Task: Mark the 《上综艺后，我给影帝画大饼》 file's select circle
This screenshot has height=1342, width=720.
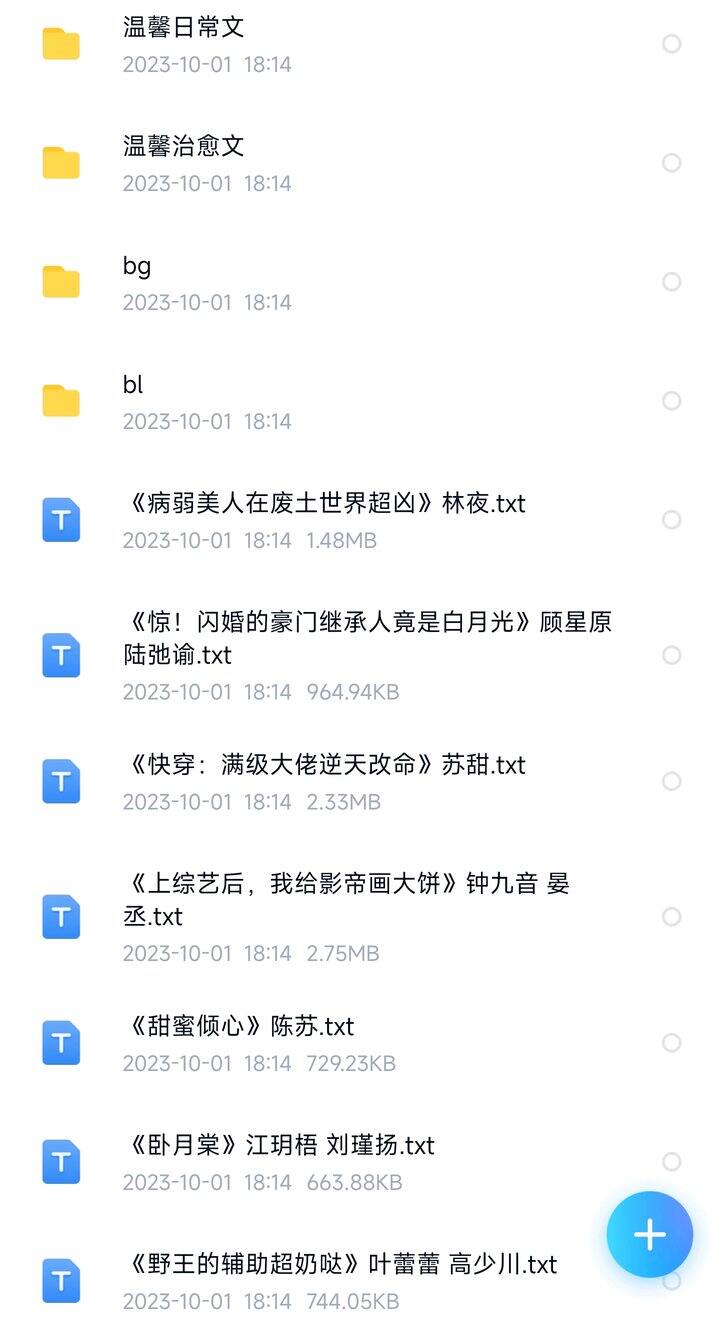Action: [x=672, y=917]
